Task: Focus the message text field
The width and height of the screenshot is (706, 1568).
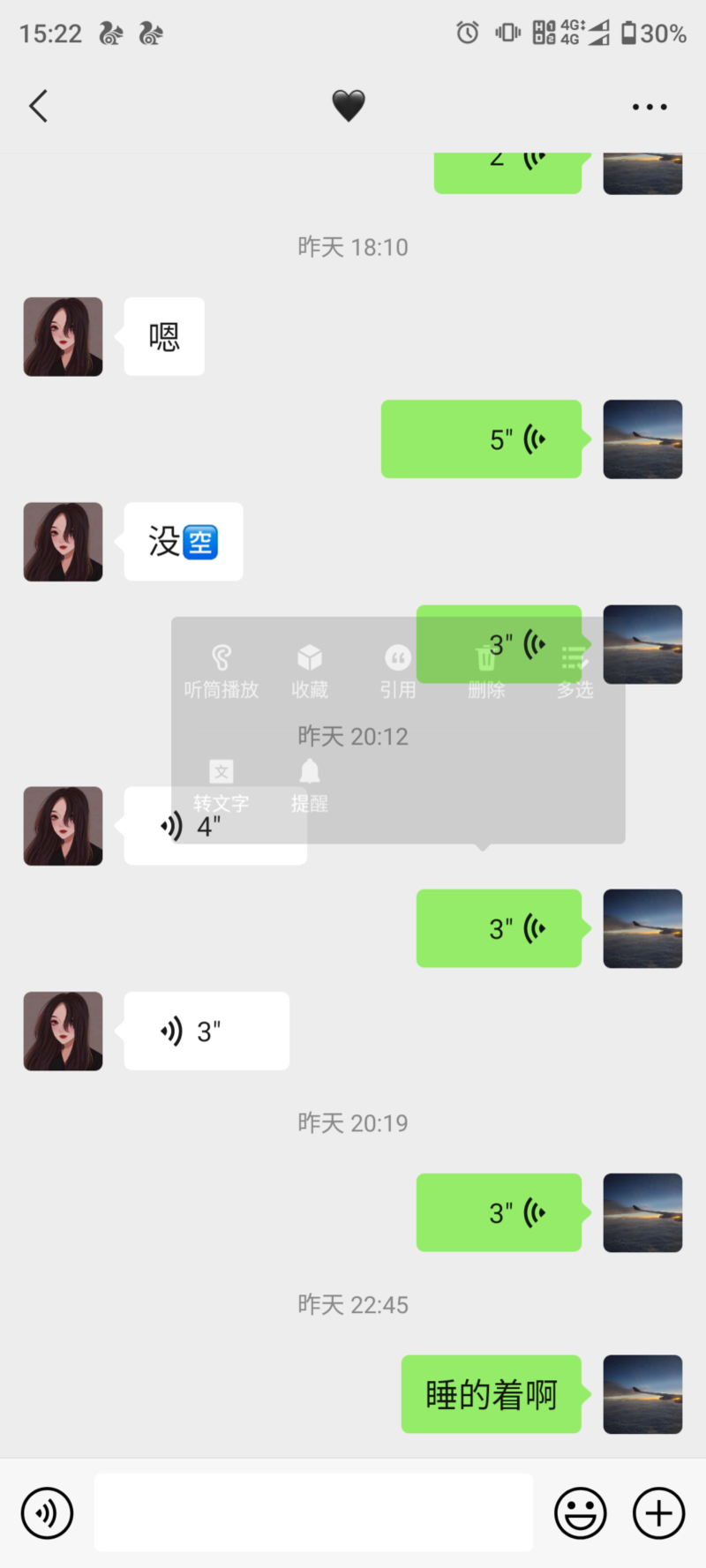Action: pyautogui.click(x=313, y=1512)
